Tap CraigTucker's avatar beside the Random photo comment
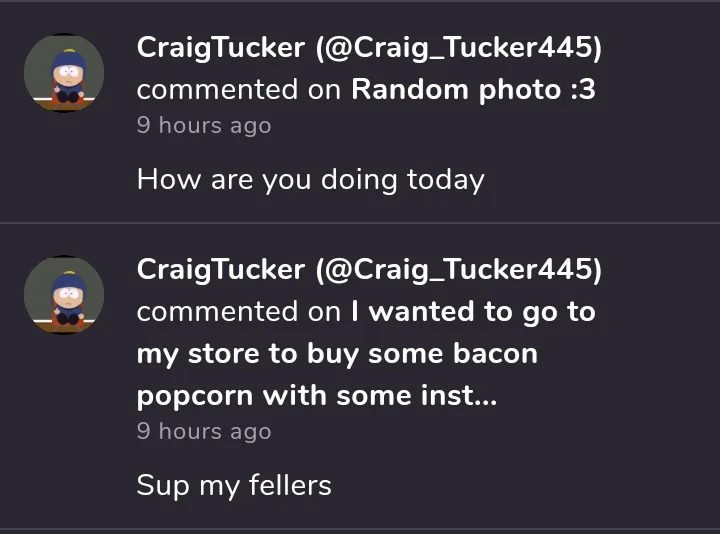Image resolution: width=720 pixels, height=534 pixels. point(64,73)
